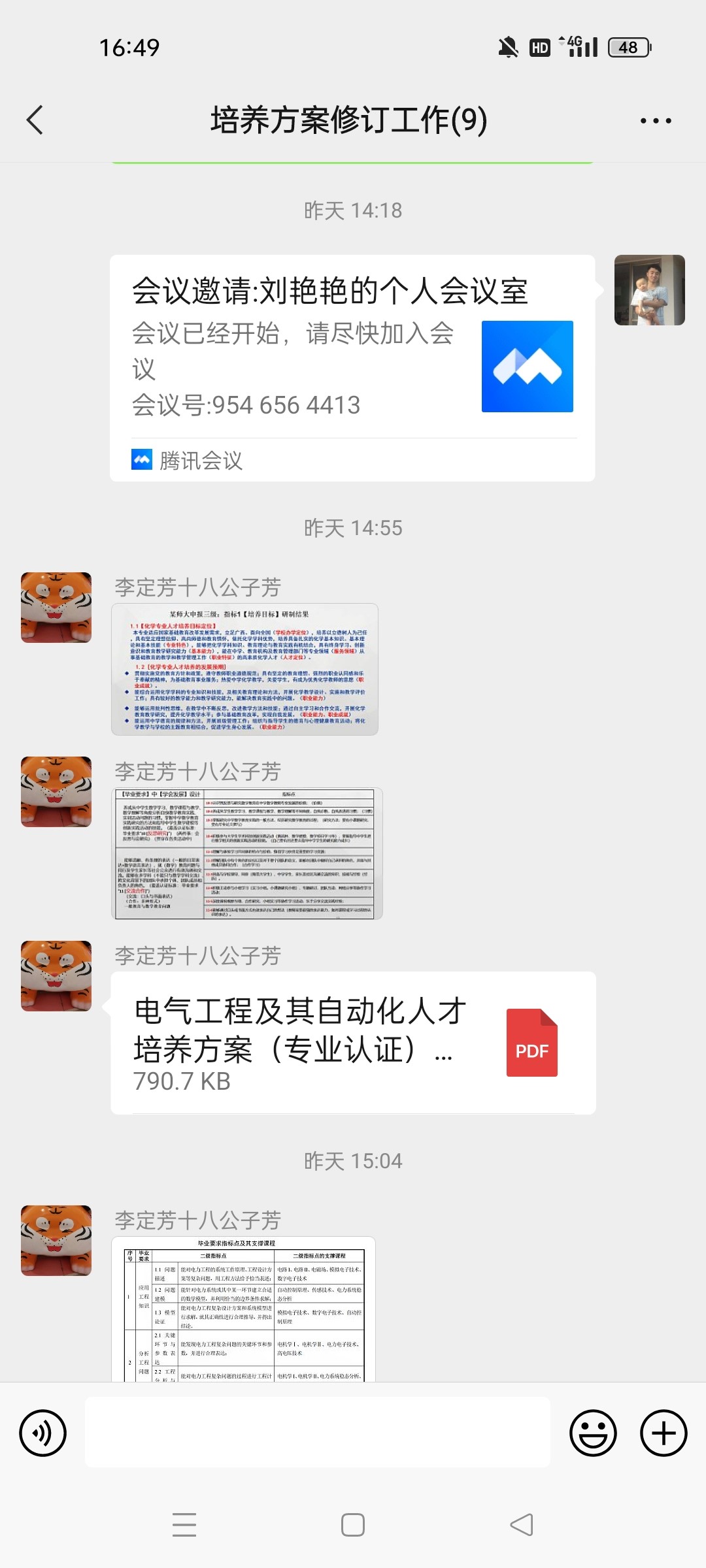Screen dimensions: 706x1568
Task: Open the Tencent Meeting invitation card
Action: [352, 368]
